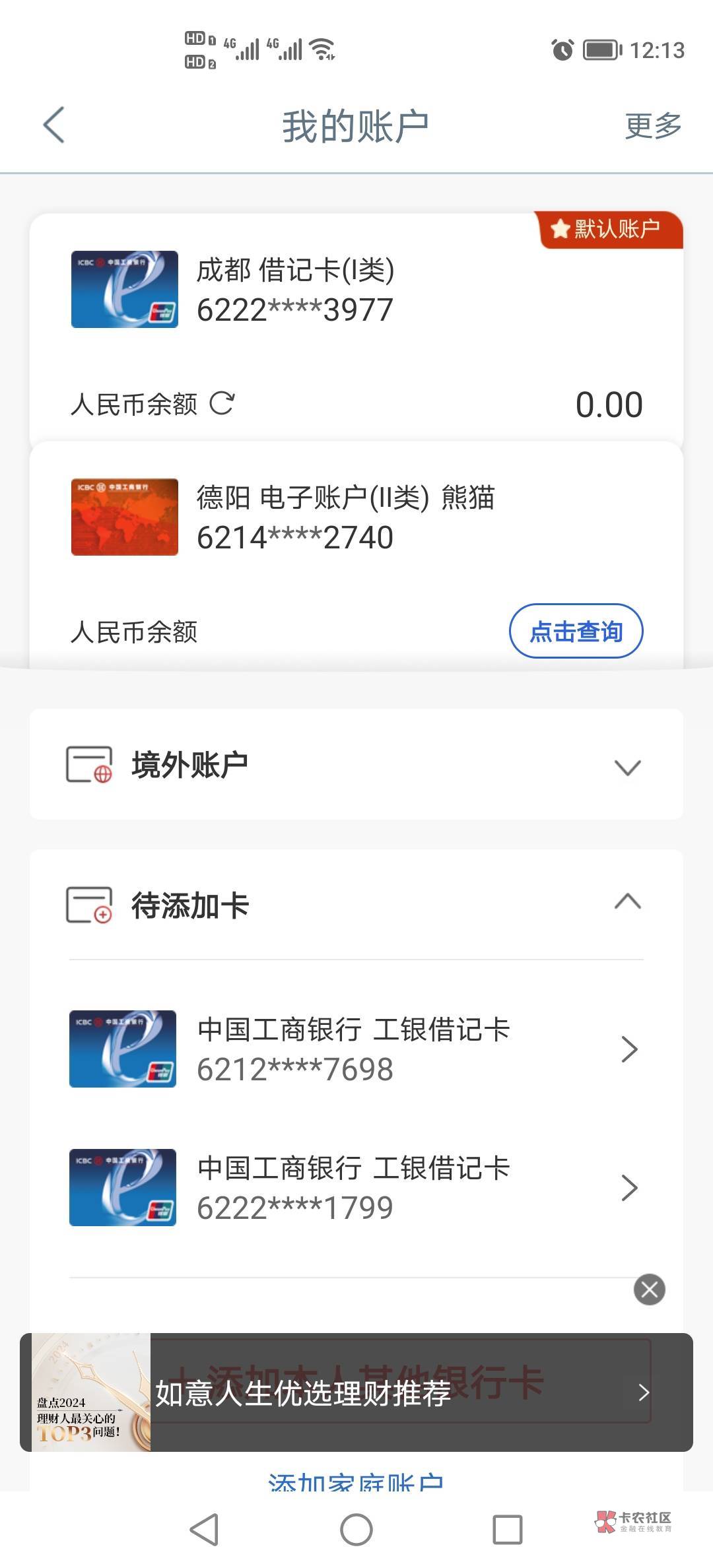Open the 更多 menu
Image resolution: width=713 pixels, height=1568 pixels.
[x=652, y=125]
